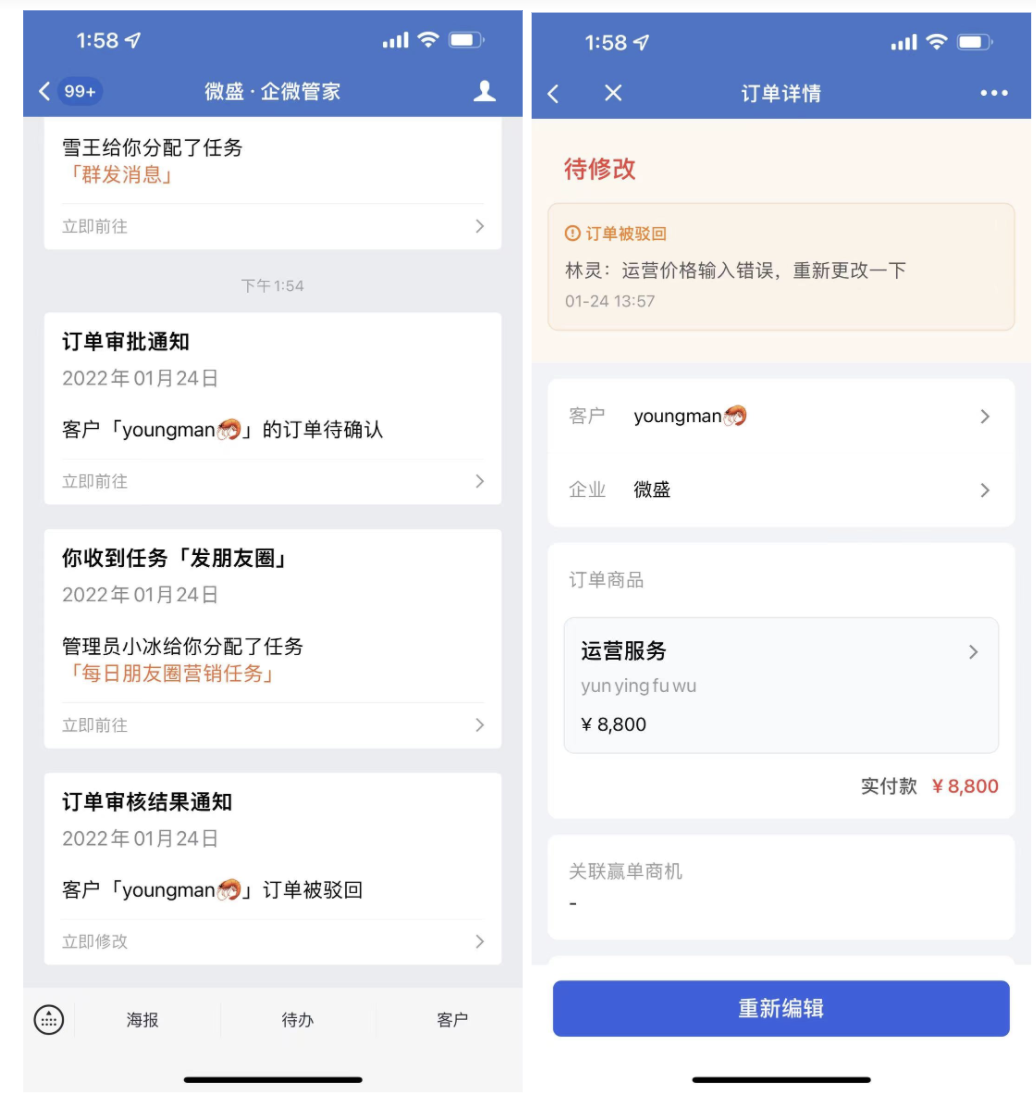Open the three-dot menu on 订单详情

pos(993,93)
